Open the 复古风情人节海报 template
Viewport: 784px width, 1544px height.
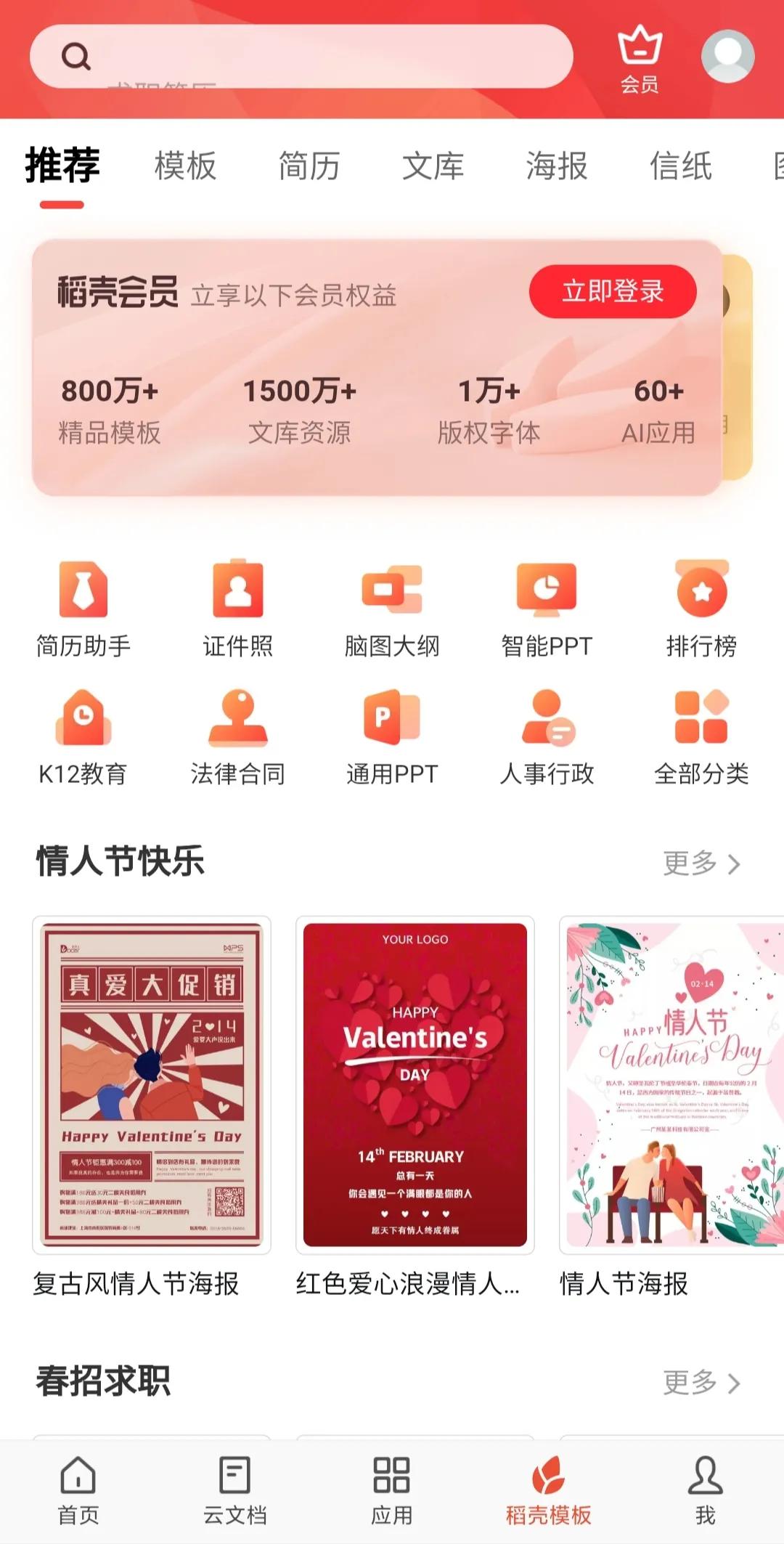click(x=152, y=1086)
